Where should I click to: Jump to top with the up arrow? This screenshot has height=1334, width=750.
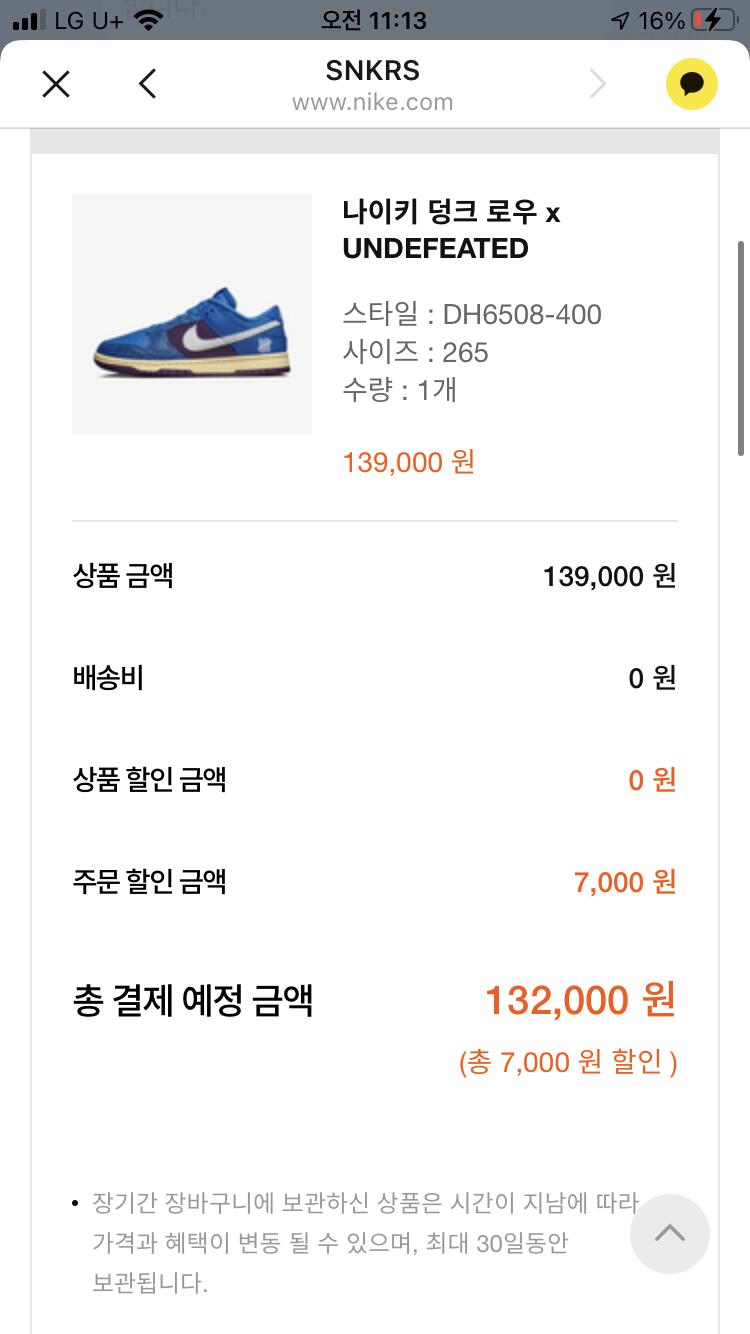point(669,1233)
